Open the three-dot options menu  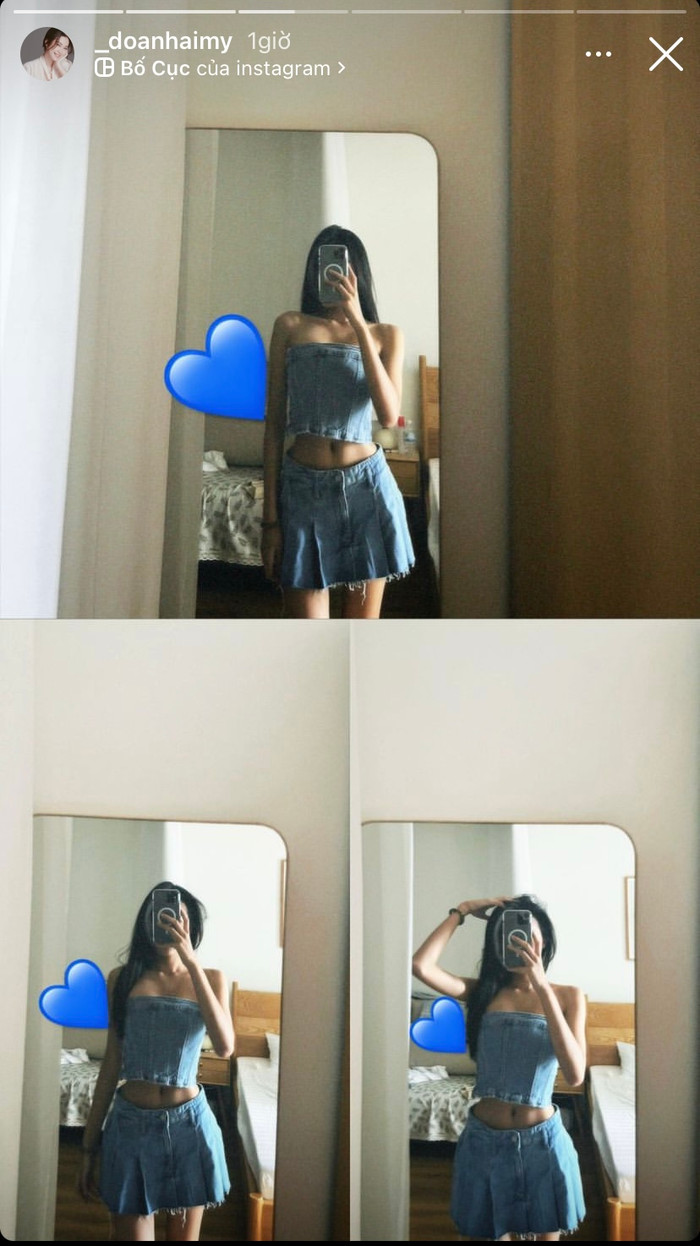598,54
